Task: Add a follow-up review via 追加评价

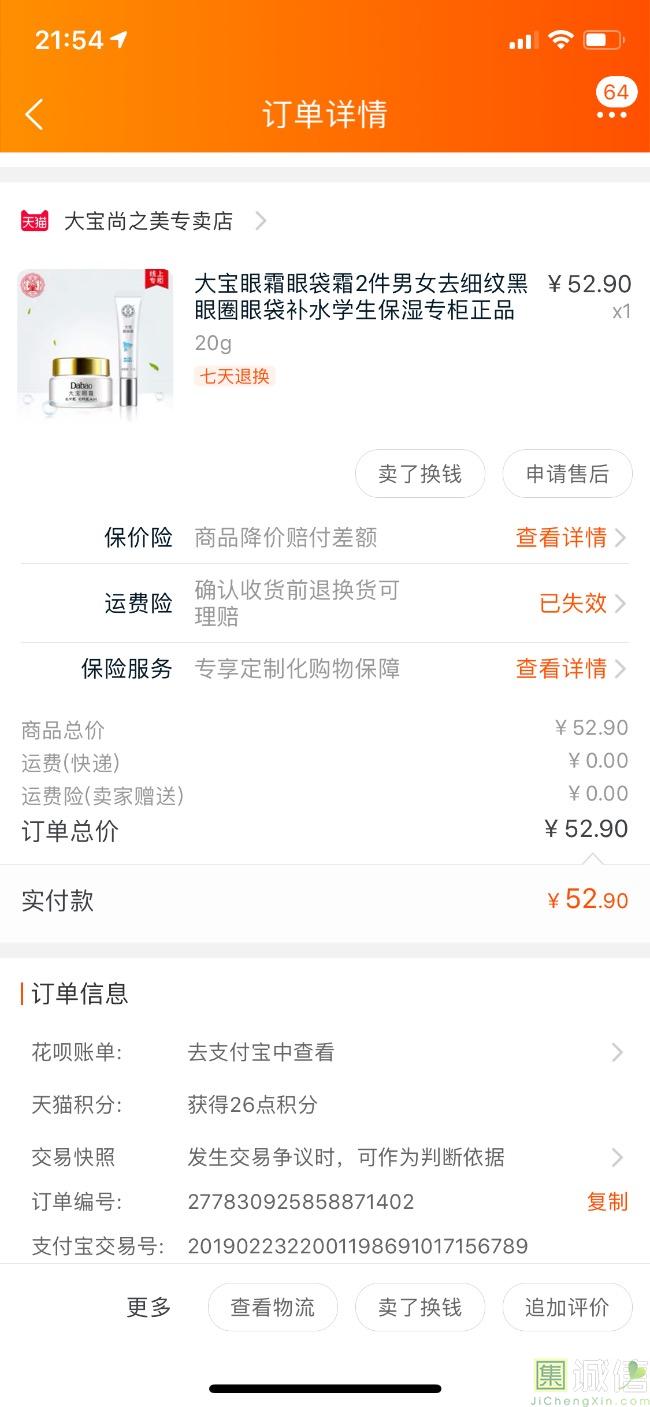Action: 567,1307
